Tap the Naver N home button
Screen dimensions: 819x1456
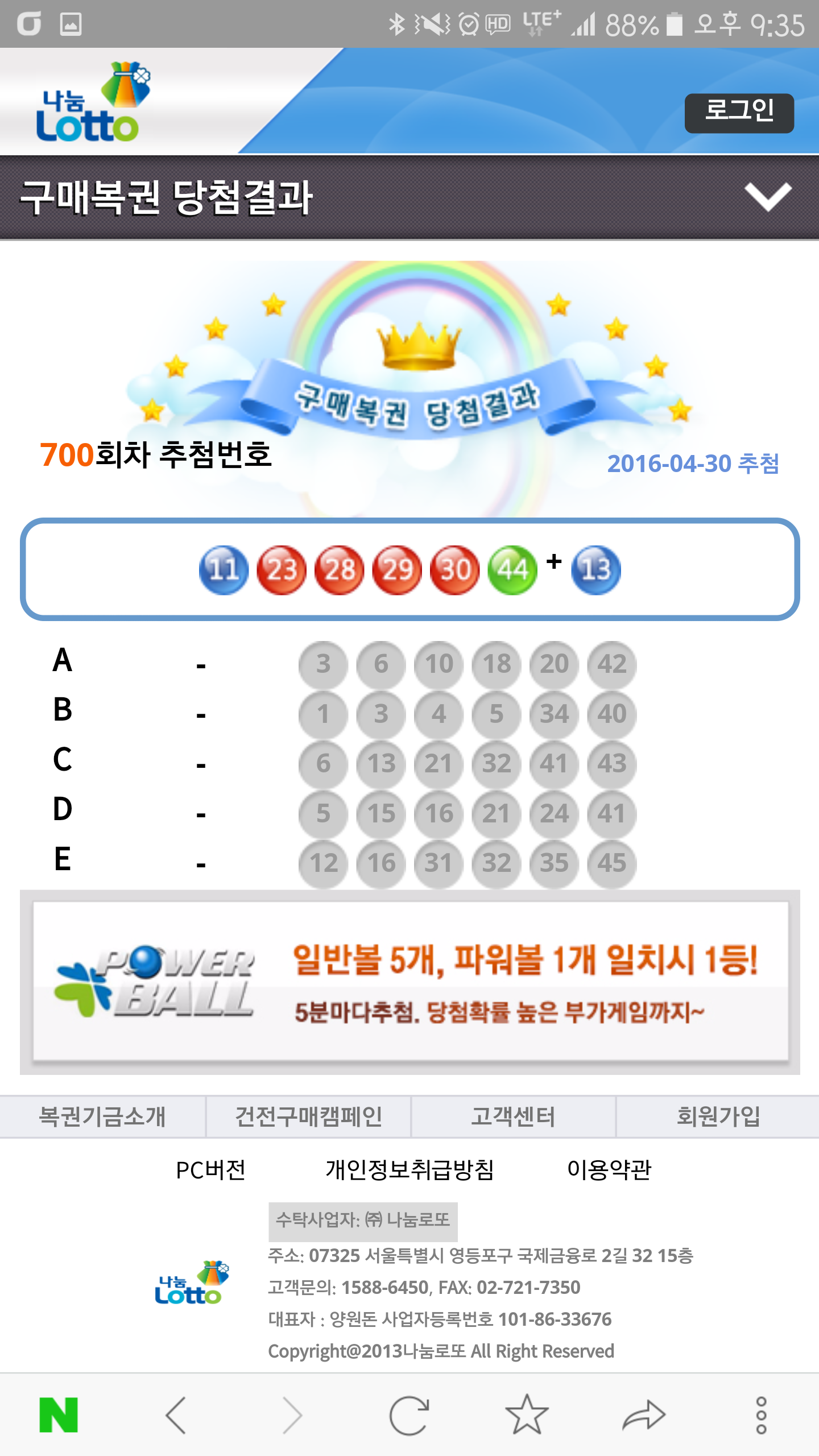[59, 1414]
